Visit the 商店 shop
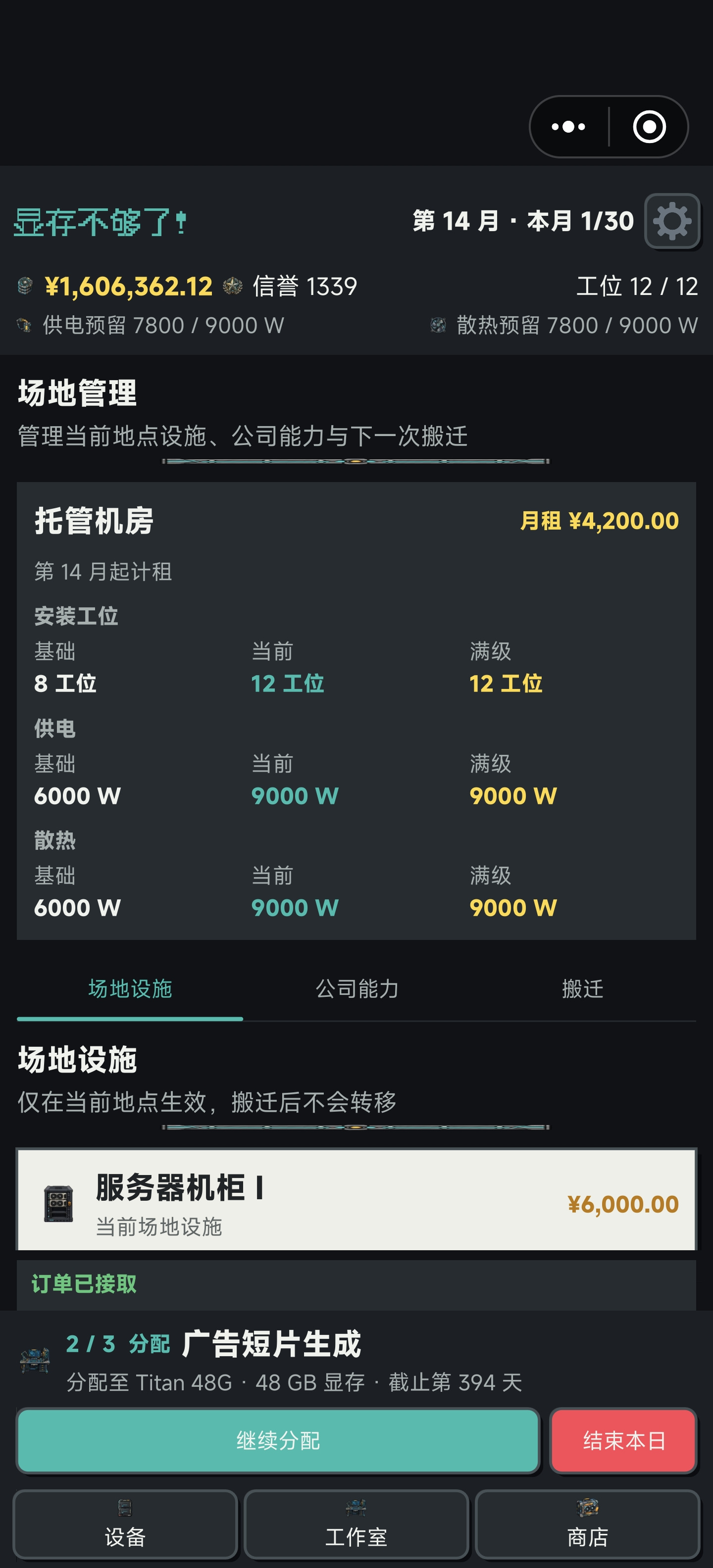 [x=588, y=1524]
